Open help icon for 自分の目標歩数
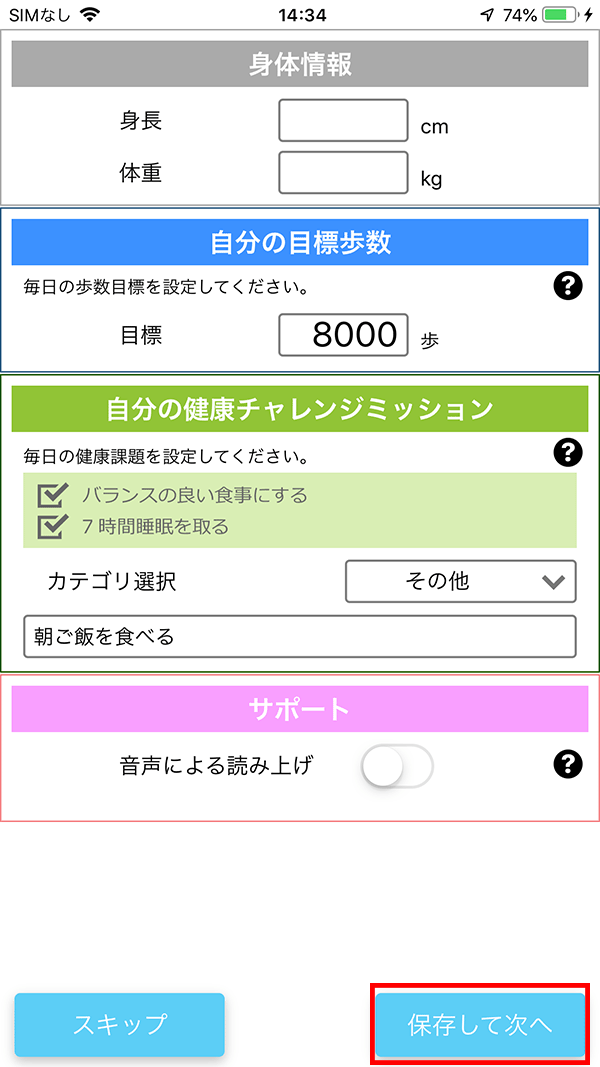Image resolution: width=600 pixels, height=1067 pixels. coord(568,287)
